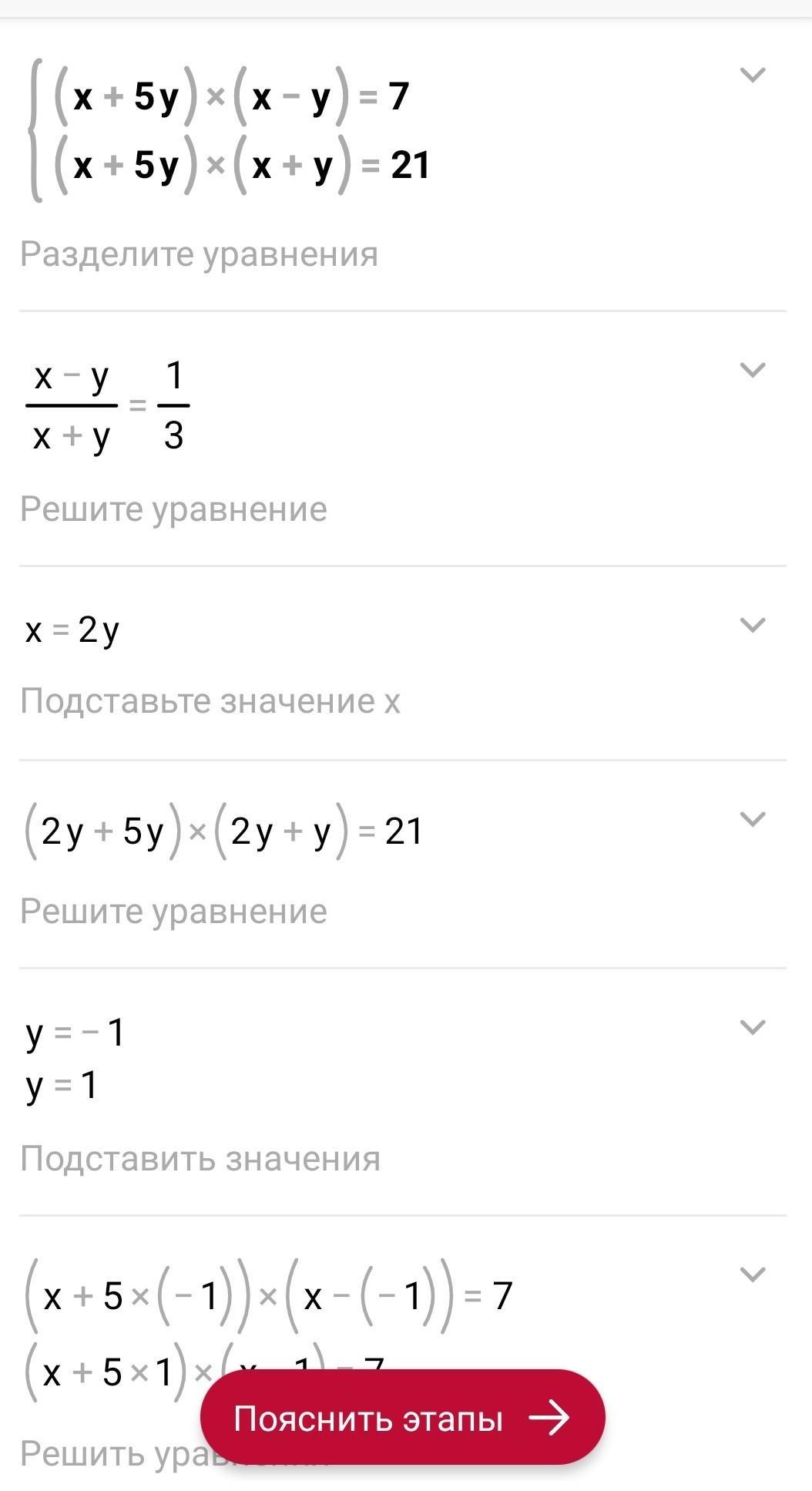
Task: Tap the 'Пояснить этапы' button
Action: click(402, 1417)
